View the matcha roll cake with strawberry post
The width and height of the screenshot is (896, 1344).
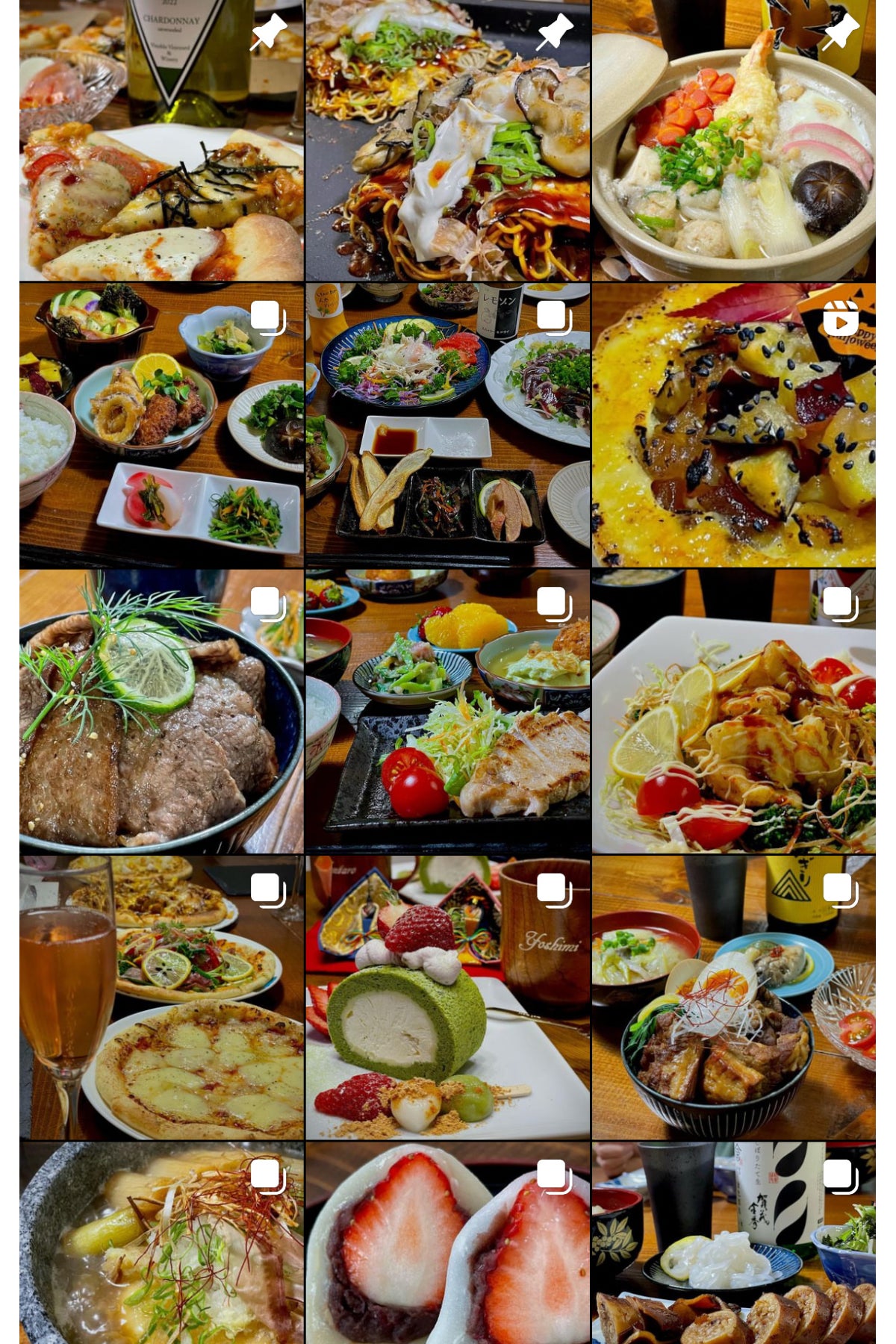pos(447,998)
